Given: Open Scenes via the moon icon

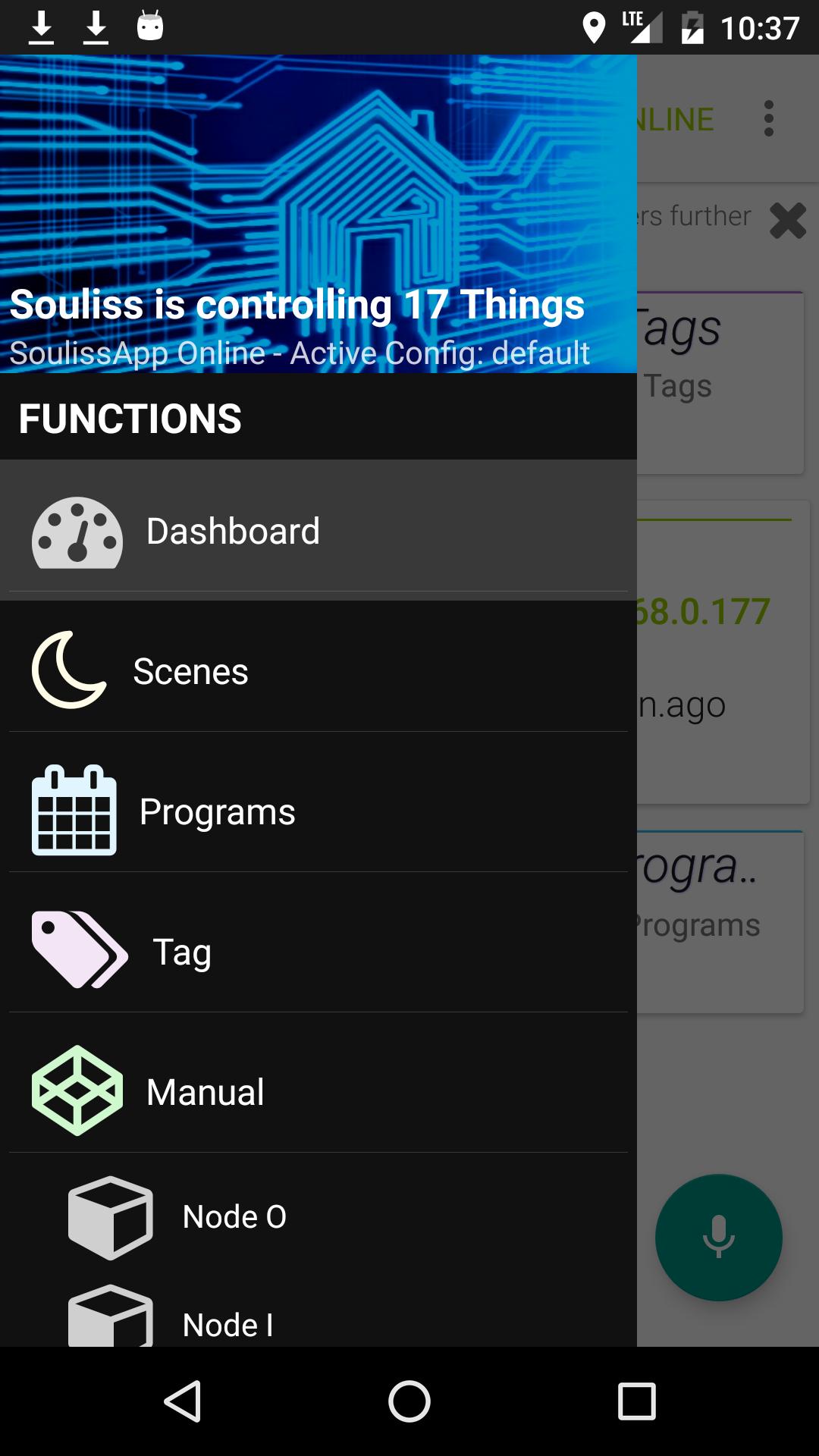Looking at the screenshot, I should (x=68, y=670).
